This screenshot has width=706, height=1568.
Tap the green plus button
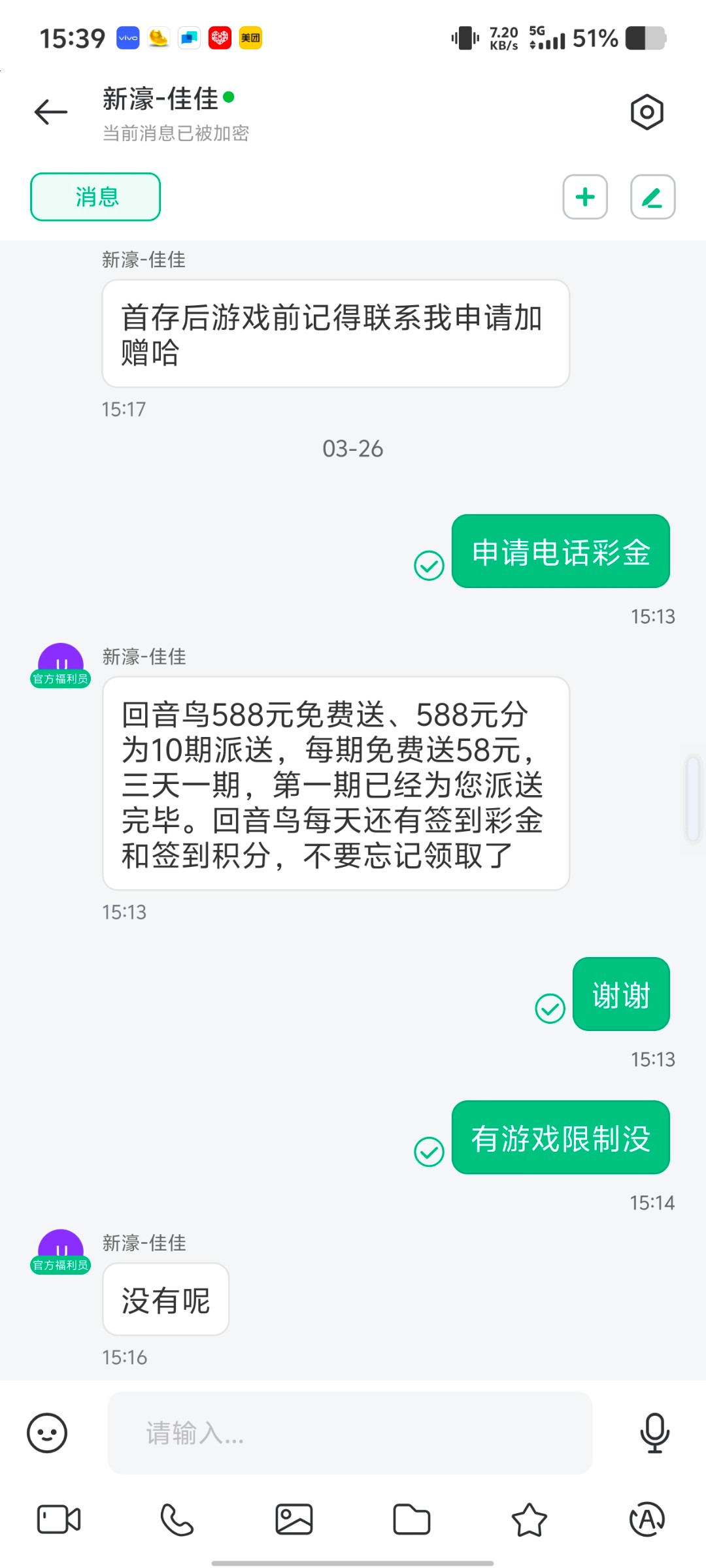(585, 197)
